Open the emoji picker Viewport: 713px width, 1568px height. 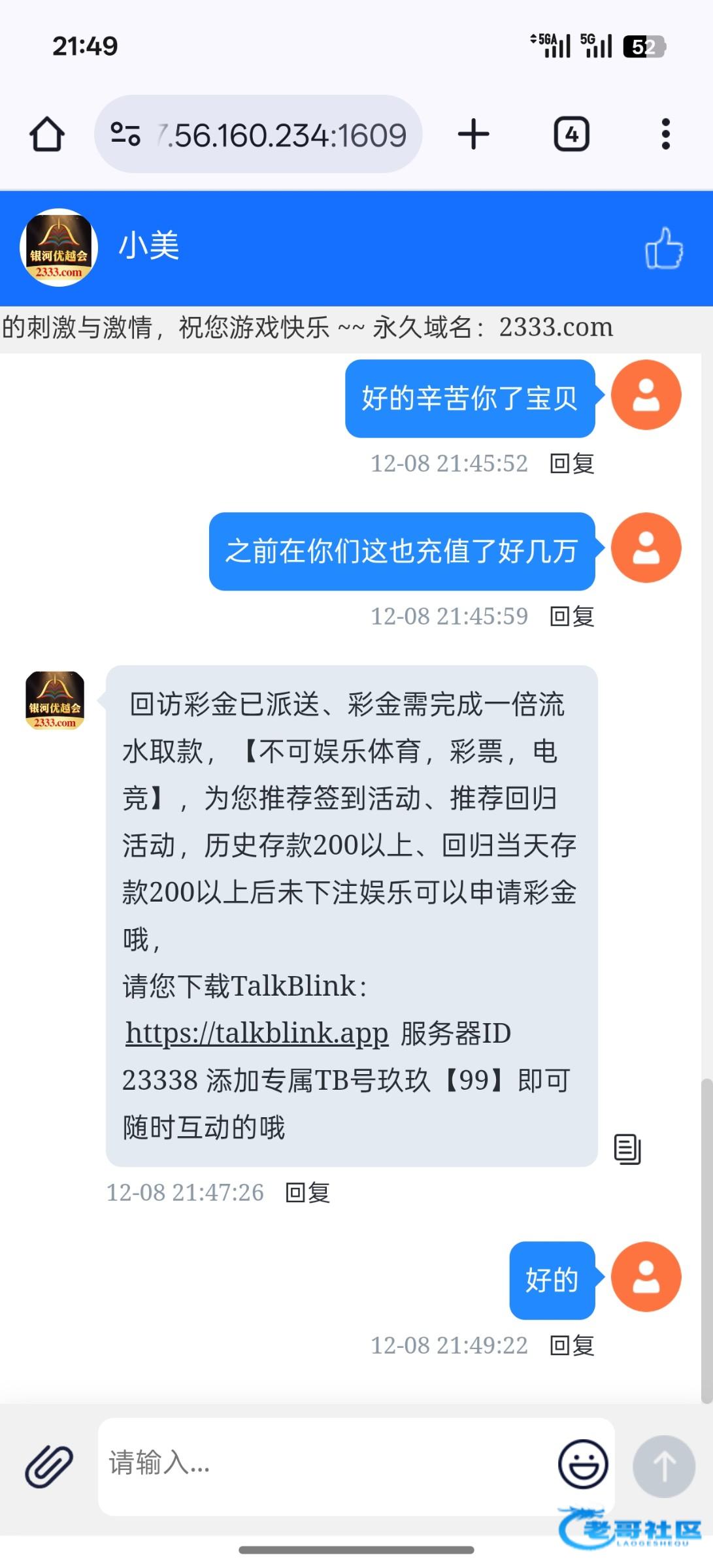(583, 1464)
